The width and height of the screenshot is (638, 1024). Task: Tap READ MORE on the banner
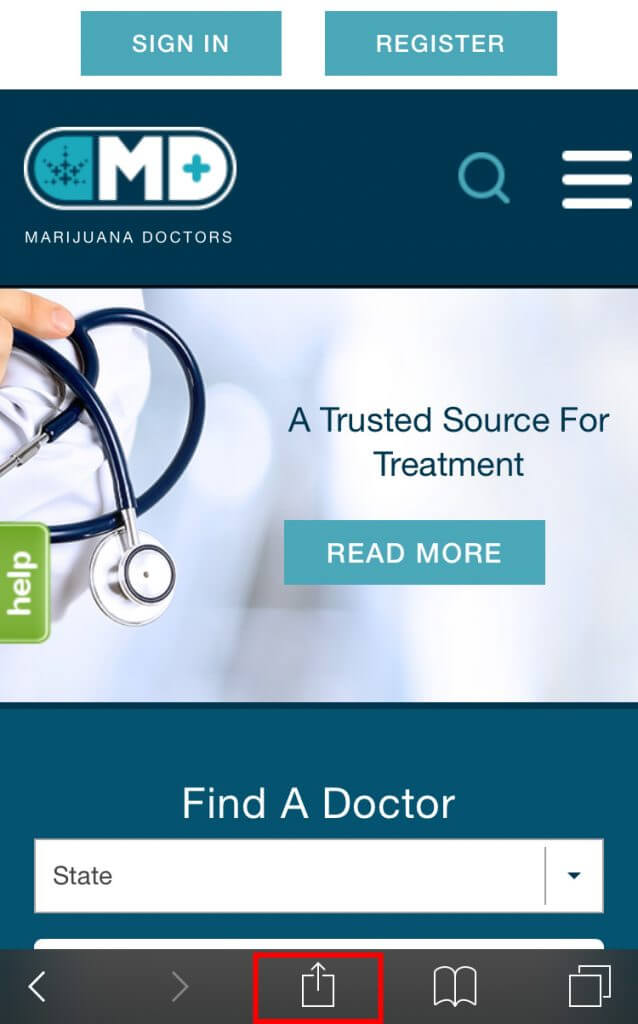click(x=414, y=552)
